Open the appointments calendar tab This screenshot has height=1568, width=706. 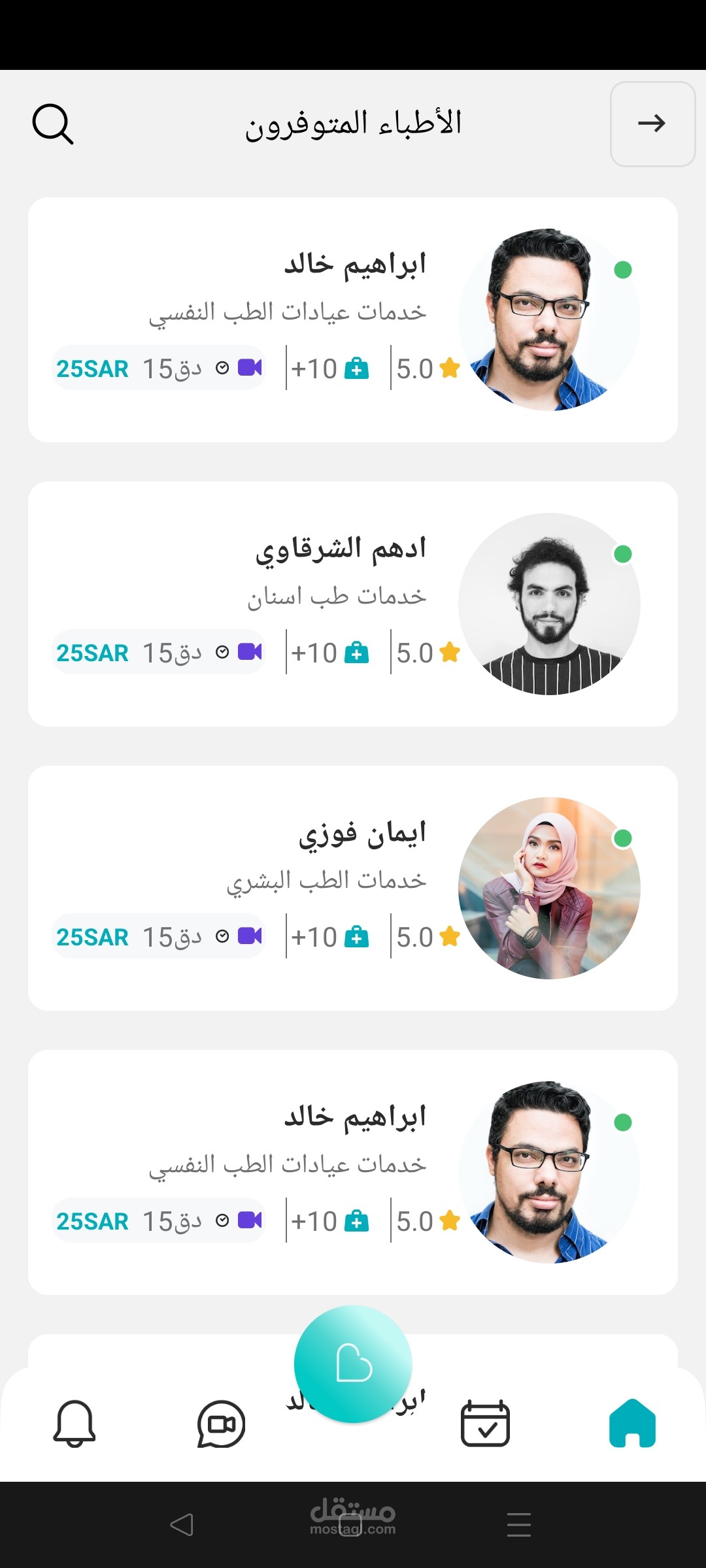485,1423
